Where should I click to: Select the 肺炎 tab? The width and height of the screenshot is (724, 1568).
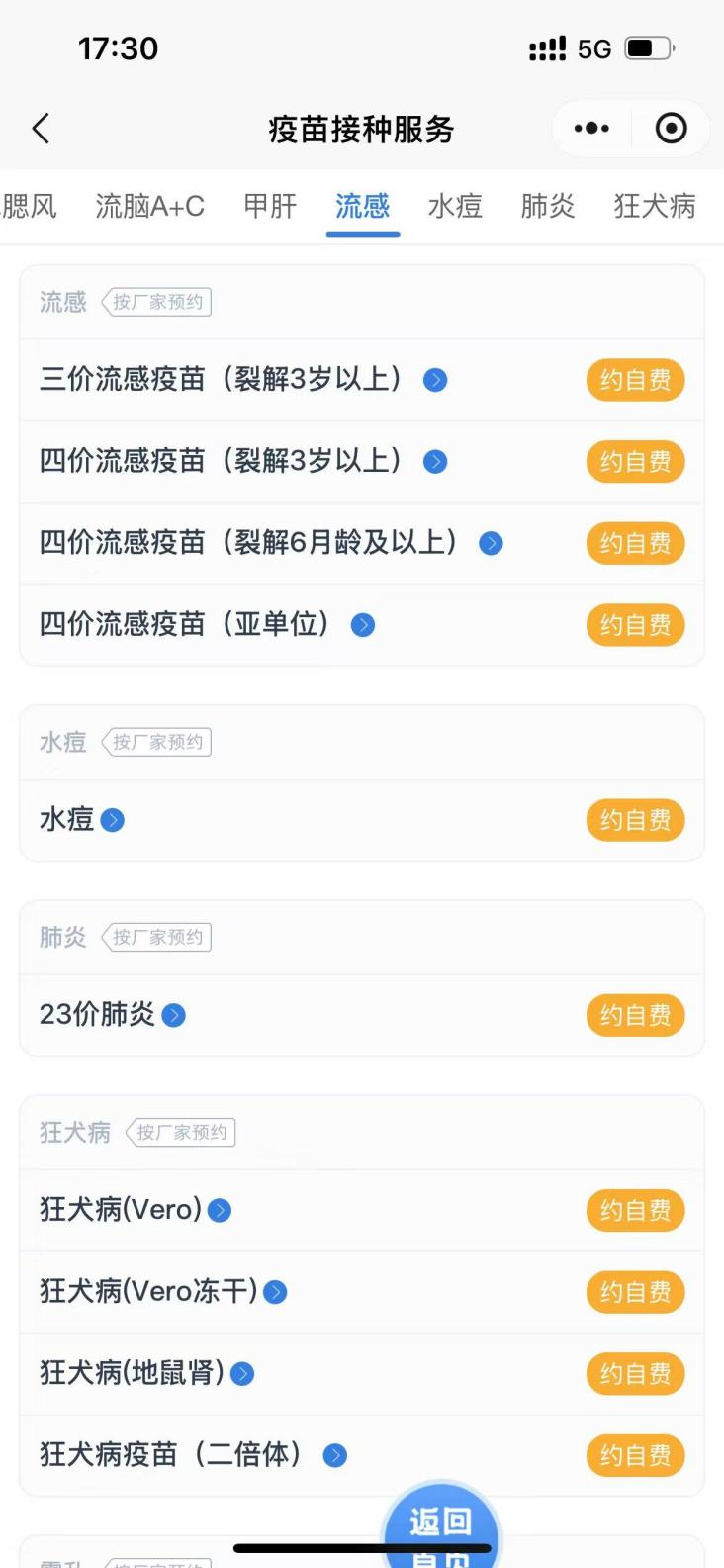548,206
